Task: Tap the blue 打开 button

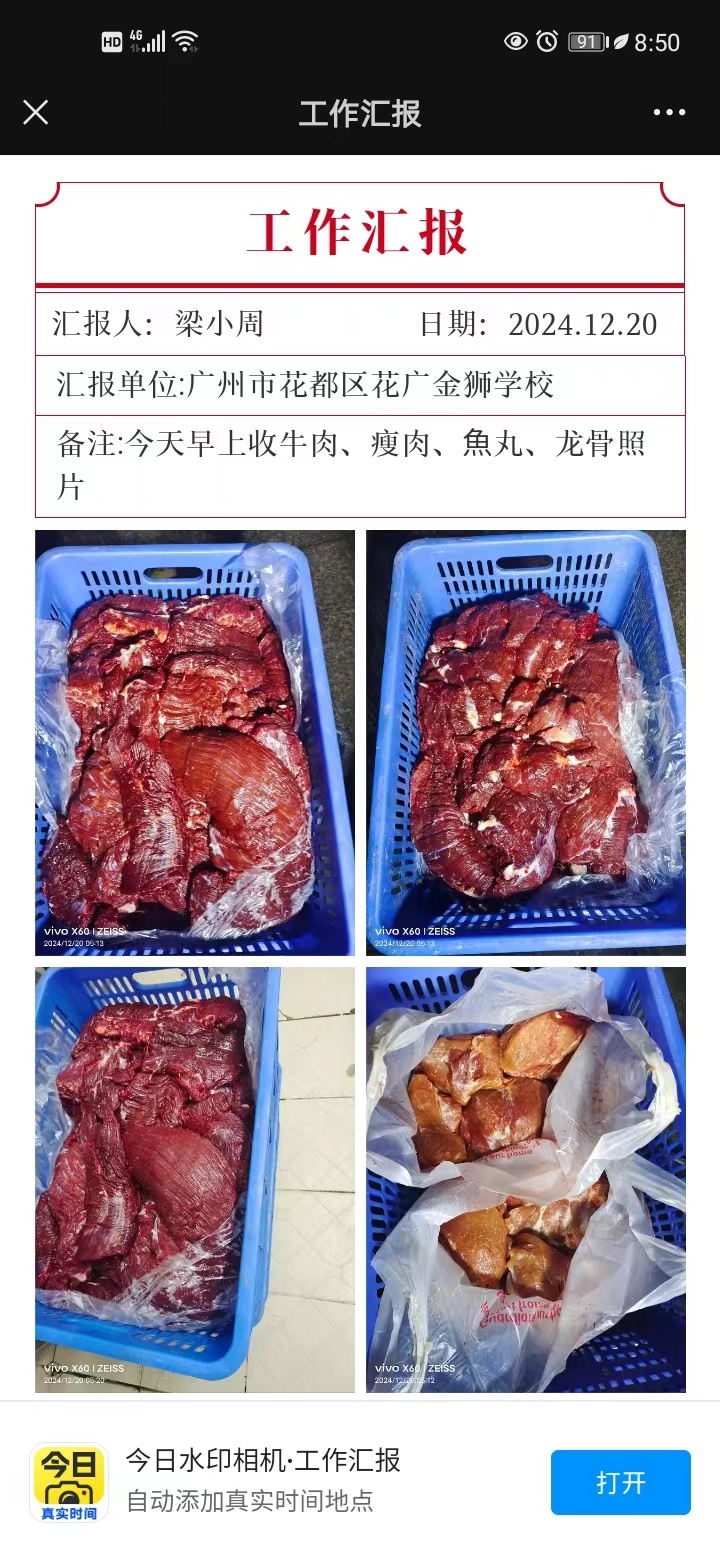Action: (x=620, y=1482)
